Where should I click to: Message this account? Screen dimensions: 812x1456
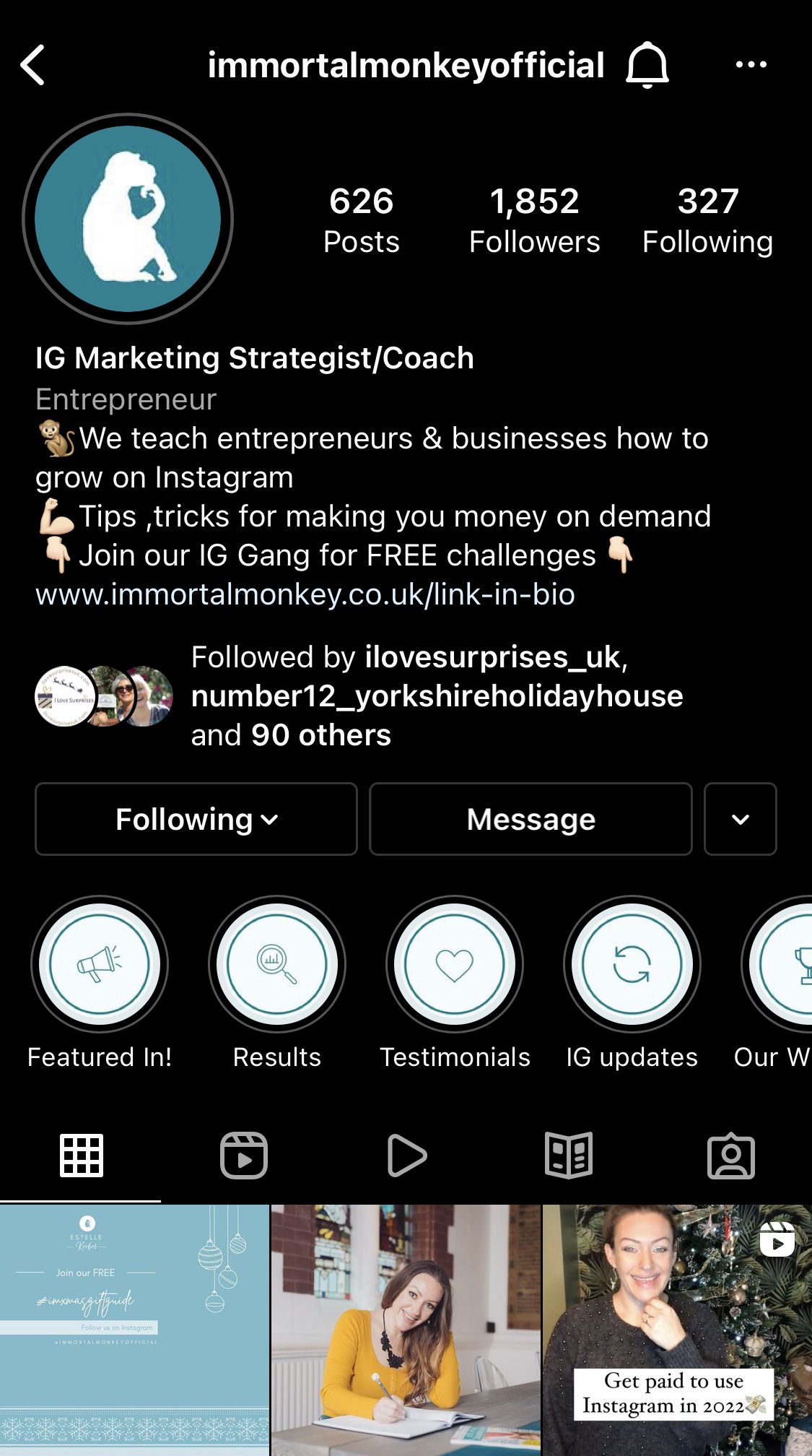531,820
